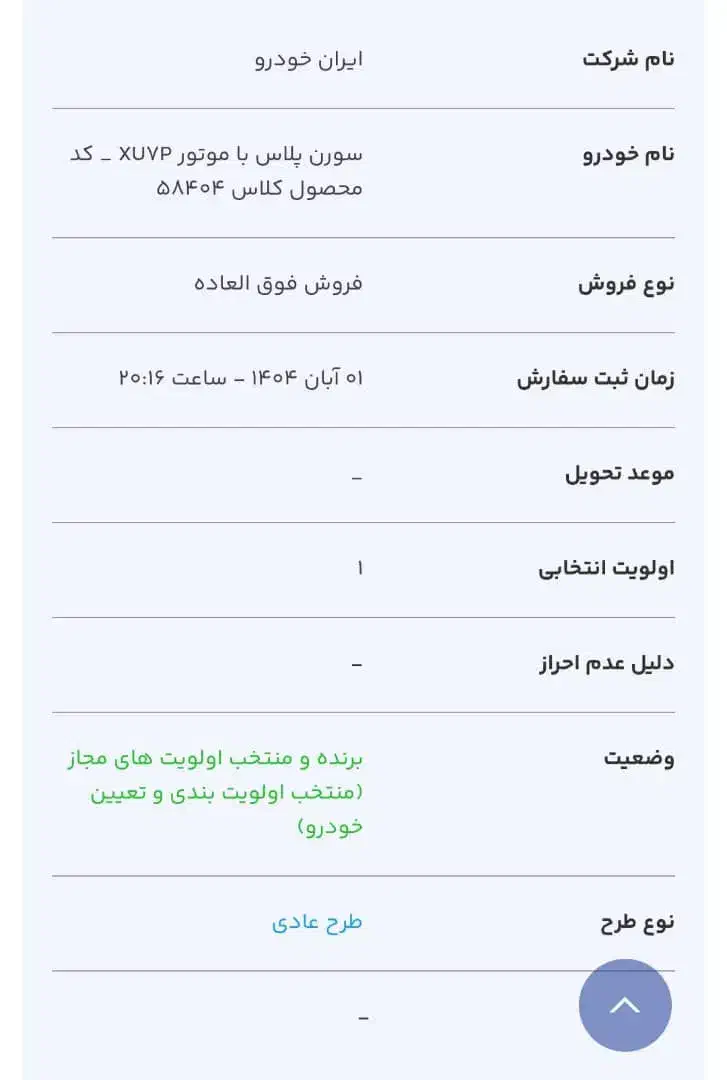Click the priority number 1 value
This screenshot has width=727, height=1080.
[356, 567]
